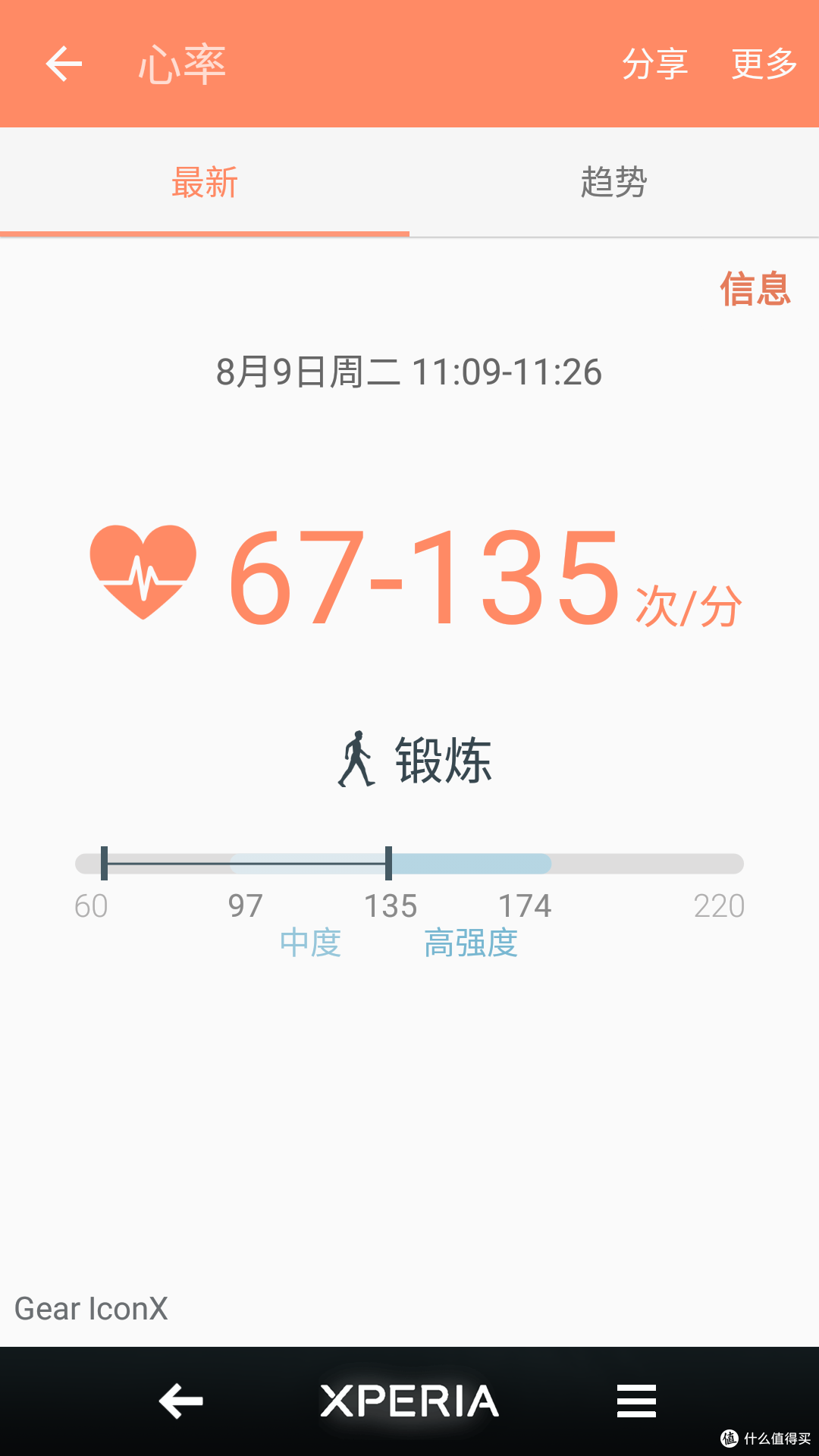Tap the system back arrow
This screenshot has height=1456, width=819.
(x=181, y=1401)
